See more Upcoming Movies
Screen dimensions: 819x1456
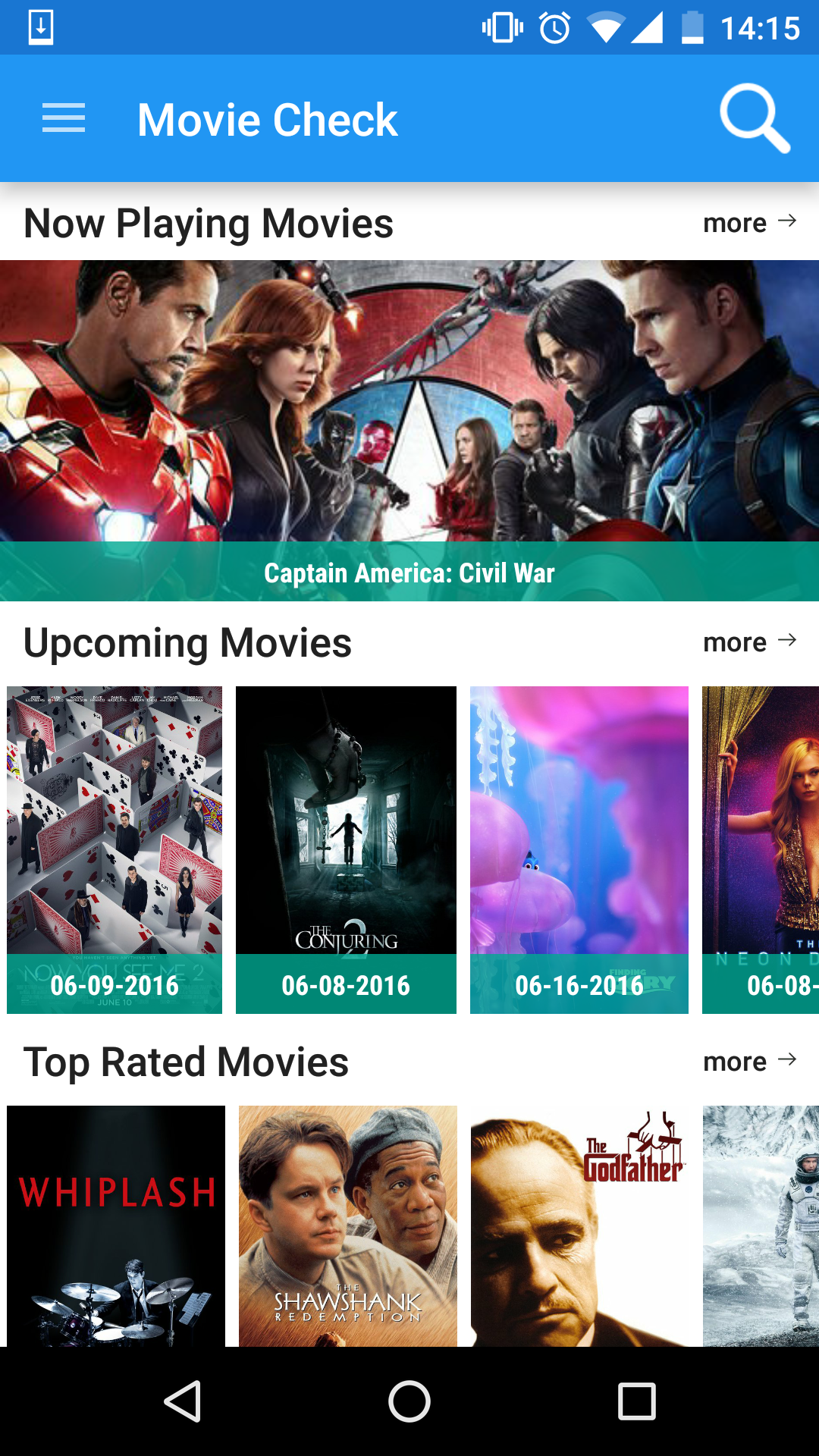tap(749, 642)
